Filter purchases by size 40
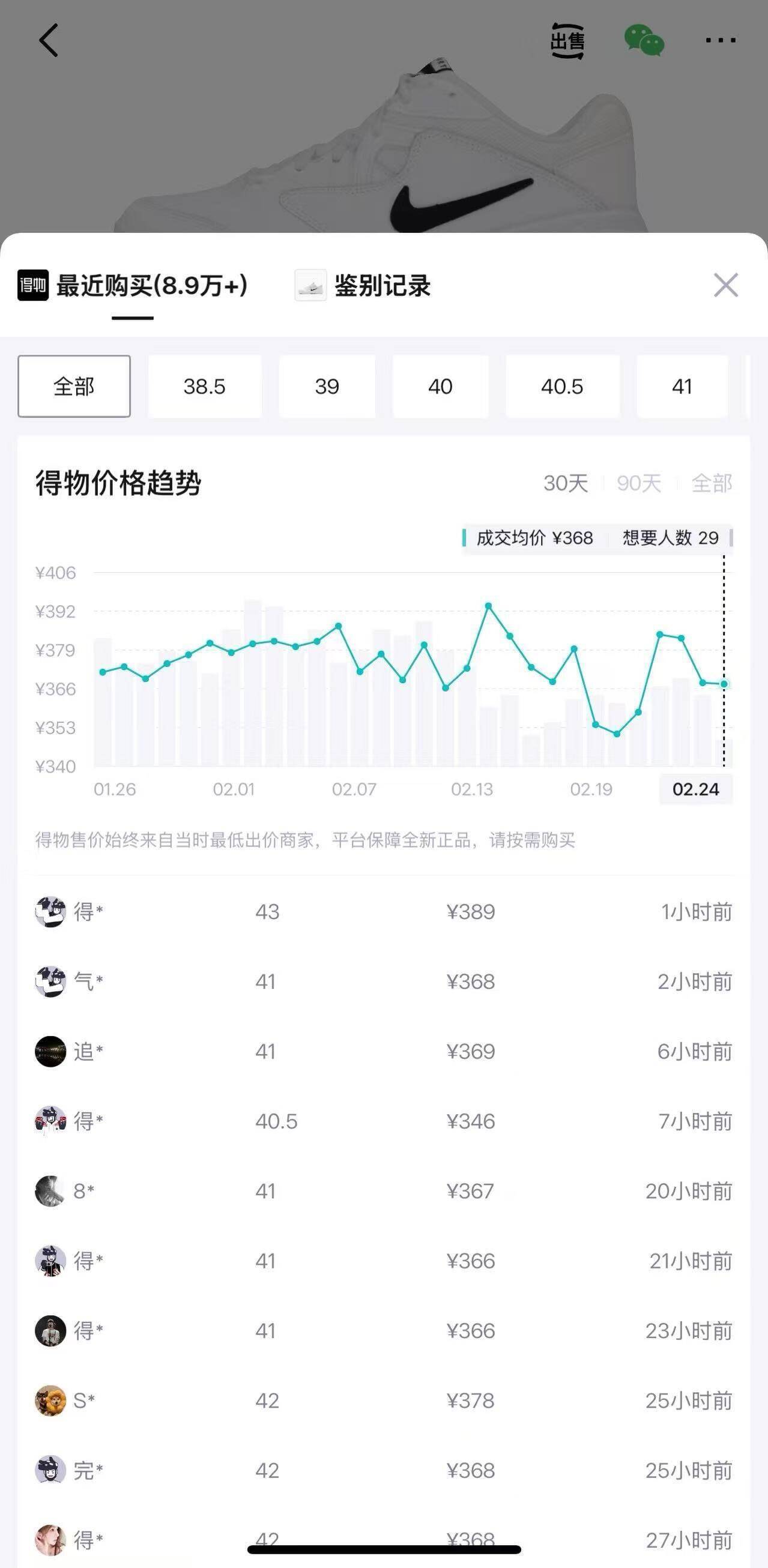 tap(440, 387)
